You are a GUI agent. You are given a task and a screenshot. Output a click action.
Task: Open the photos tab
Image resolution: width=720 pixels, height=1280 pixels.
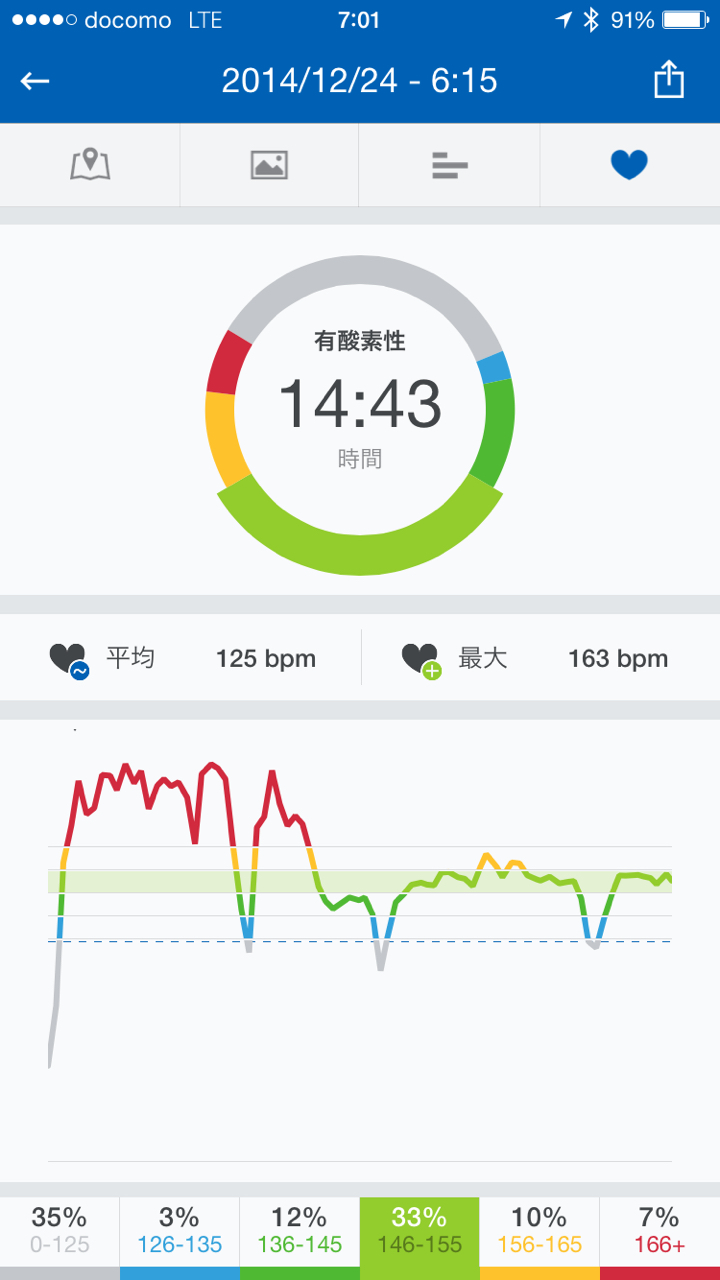click(x=269, y=165)
